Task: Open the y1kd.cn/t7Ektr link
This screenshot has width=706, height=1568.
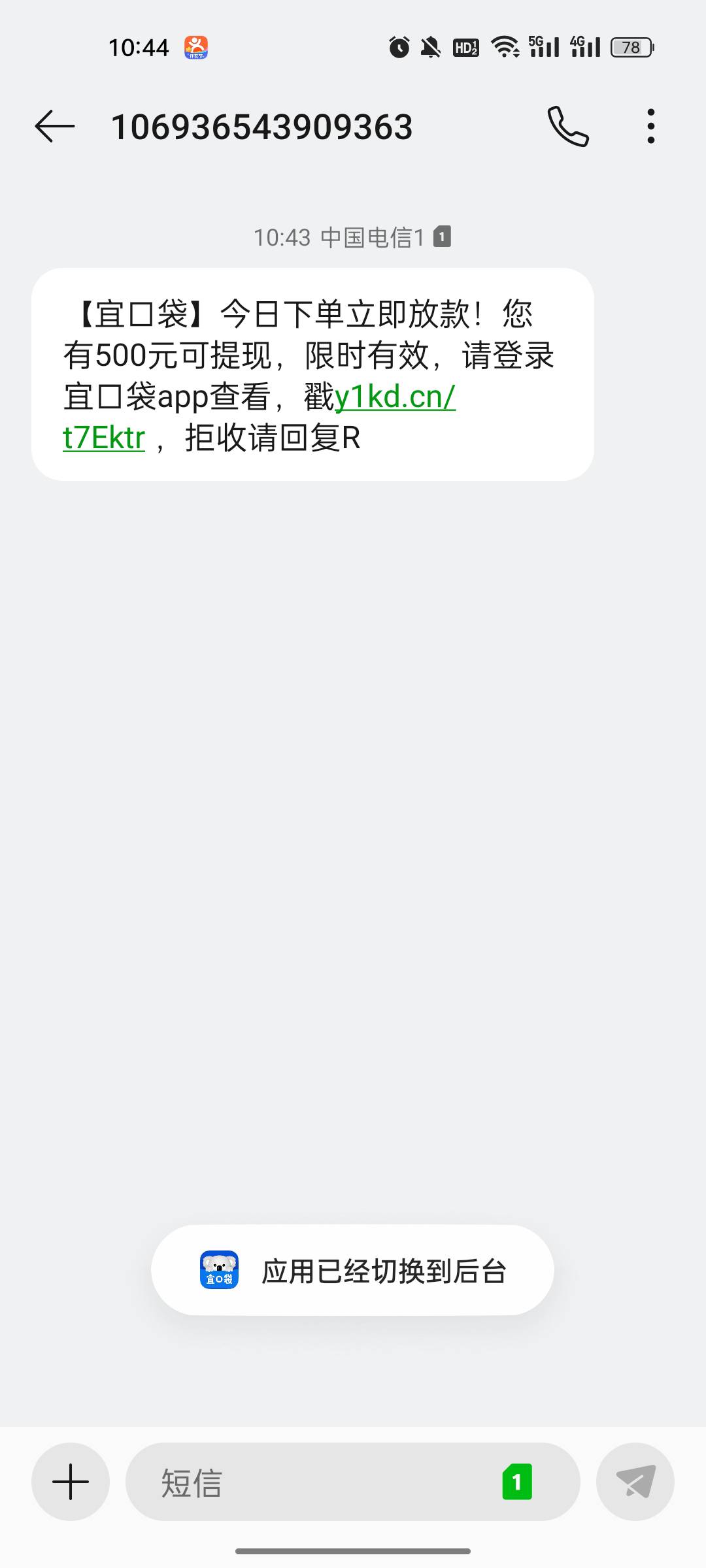Action: pos(395,397)
